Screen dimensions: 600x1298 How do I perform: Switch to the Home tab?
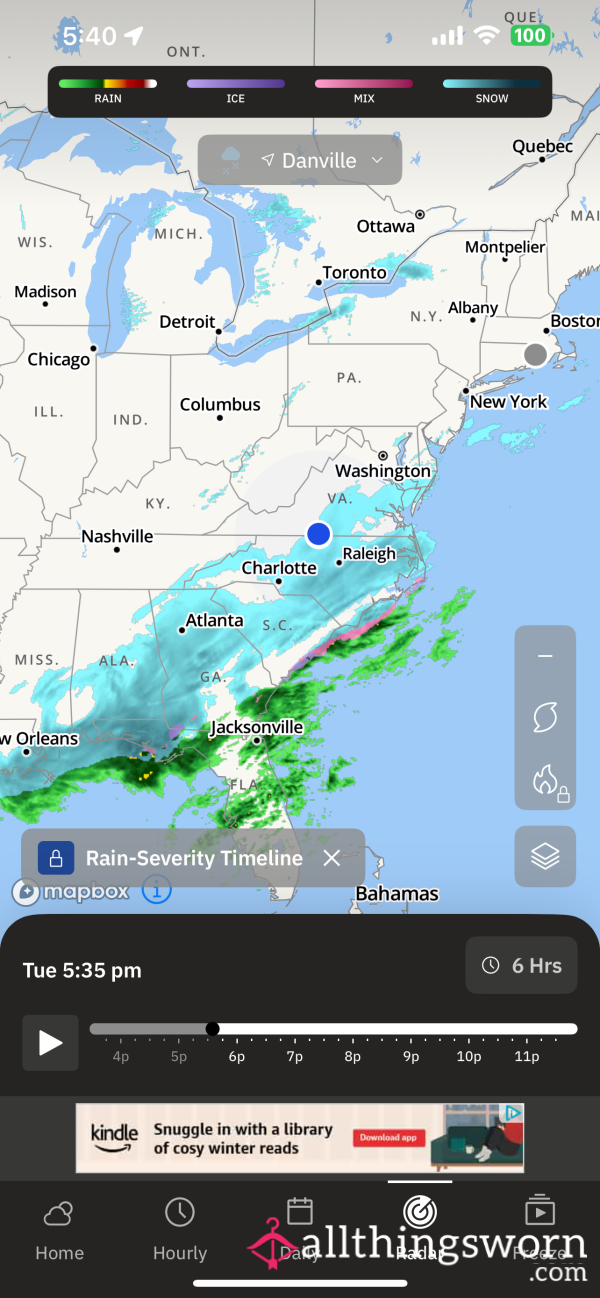click(59, 1231)
